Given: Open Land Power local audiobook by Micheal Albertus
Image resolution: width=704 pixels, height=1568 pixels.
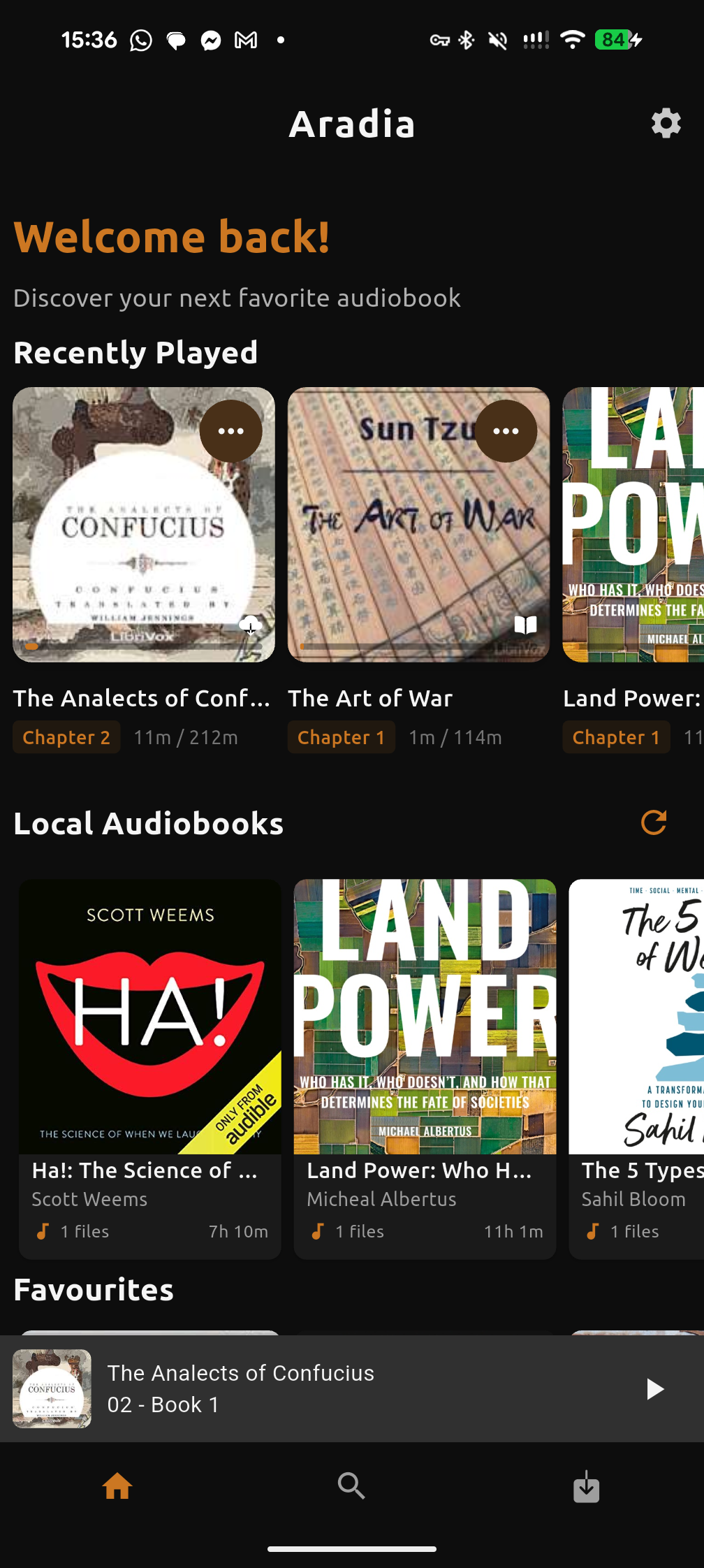Looking at the screenshot, I should pos(425,1069).
